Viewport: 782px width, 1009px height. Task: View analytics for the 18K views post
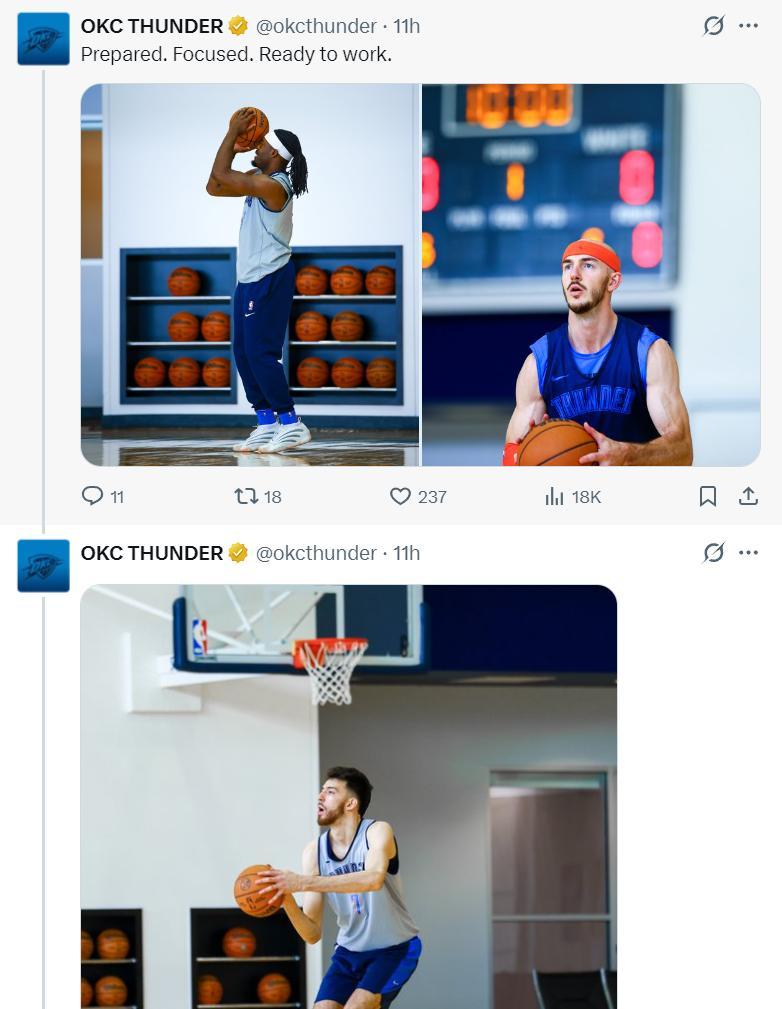[555, 496]
